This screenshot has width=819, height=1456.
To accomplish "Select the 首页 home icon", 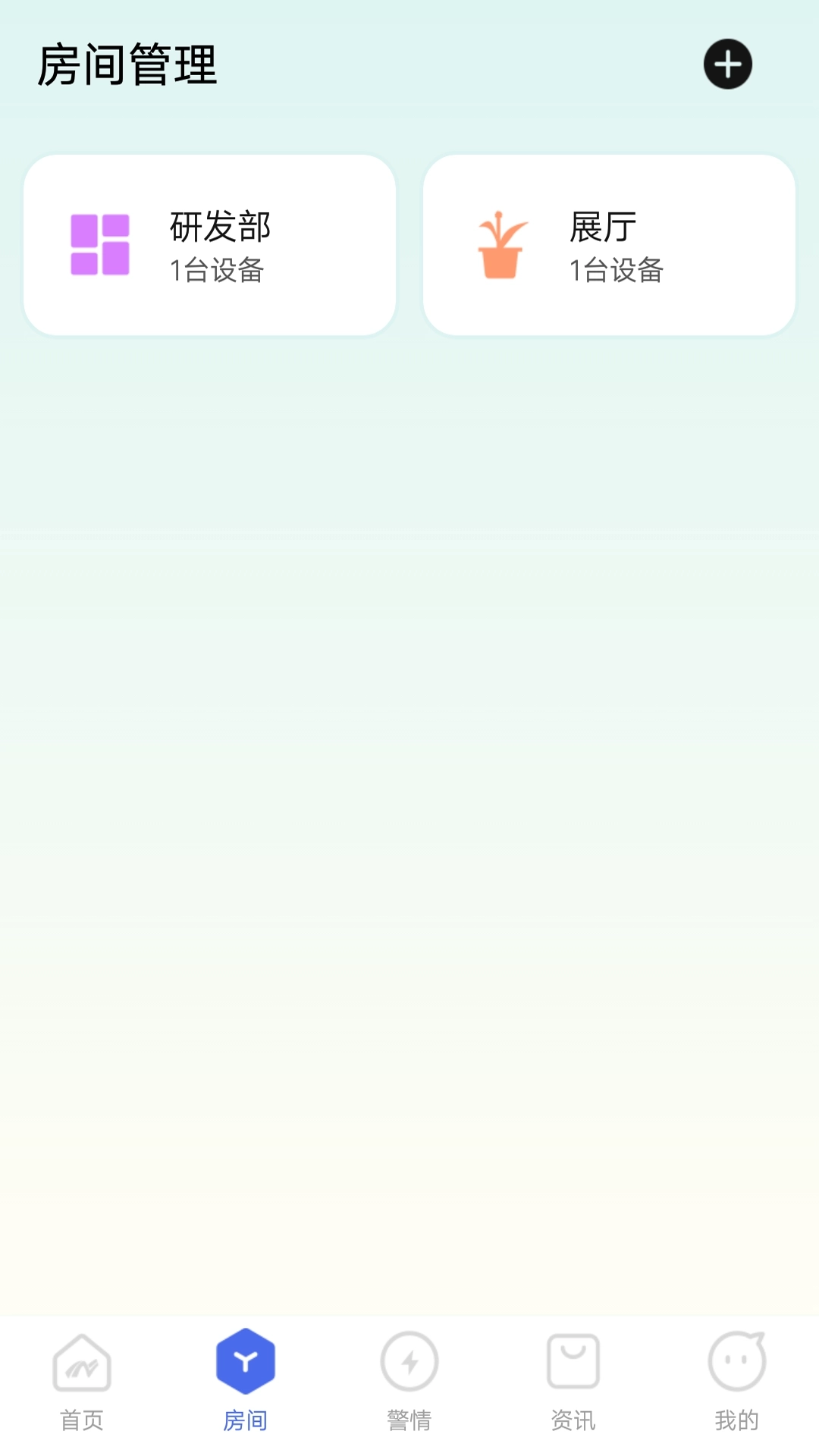I will 80,1362.
